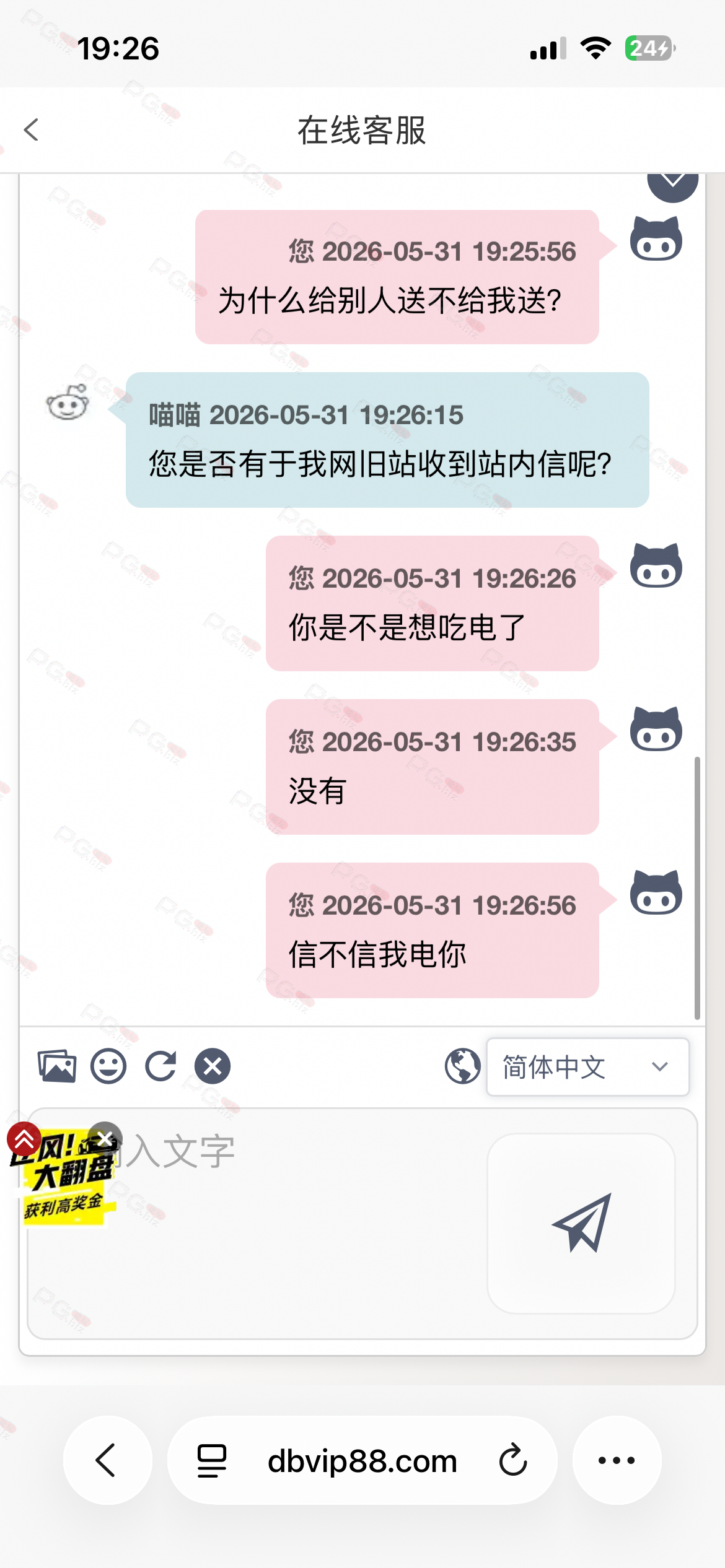This screenshot has height=1568, width=725.
Task: Tap the dbvip88.com address bar
Action: [x=362, y=1460]
